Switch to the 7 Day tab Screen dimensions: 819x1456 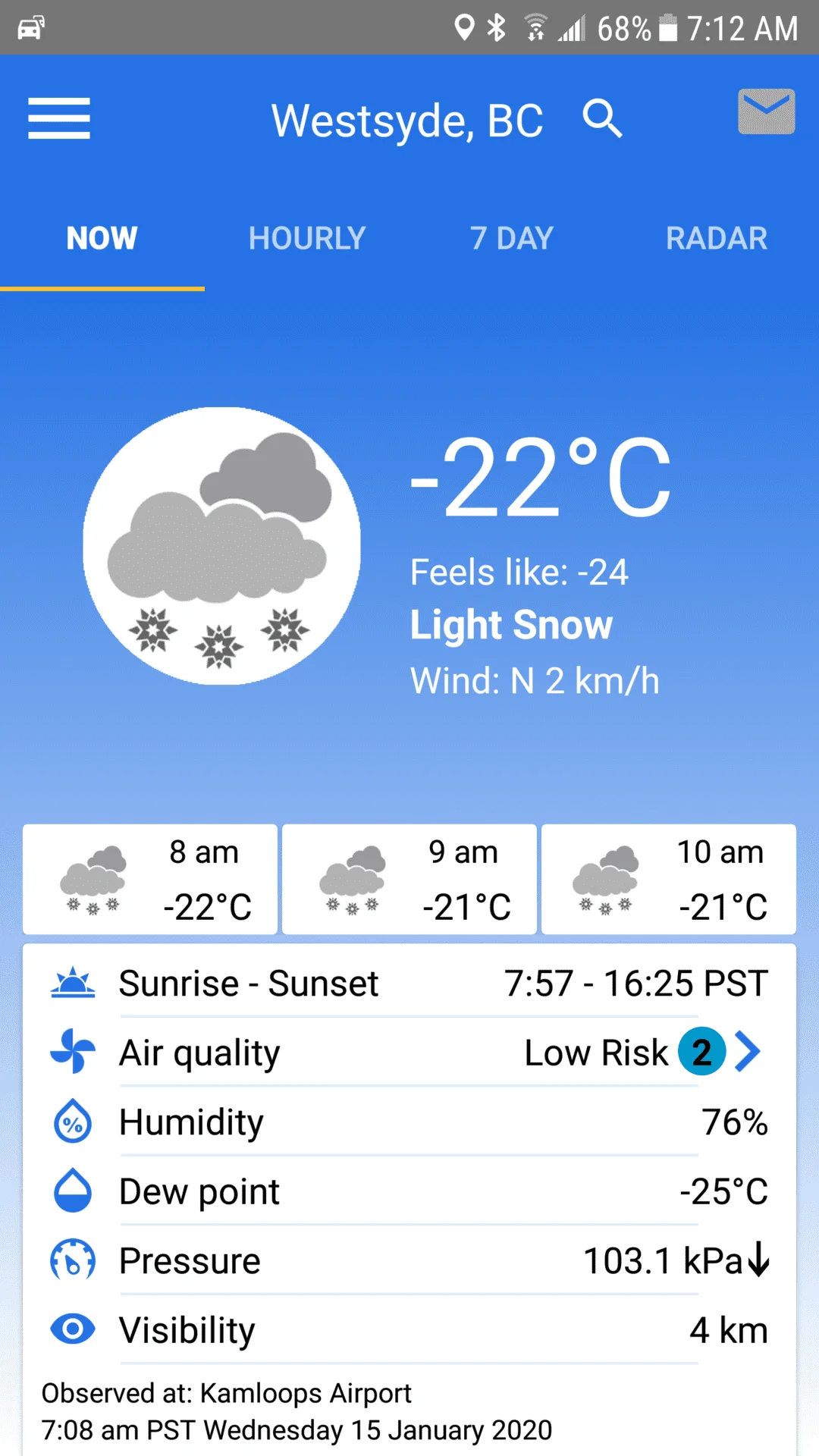tap(512, 238)
